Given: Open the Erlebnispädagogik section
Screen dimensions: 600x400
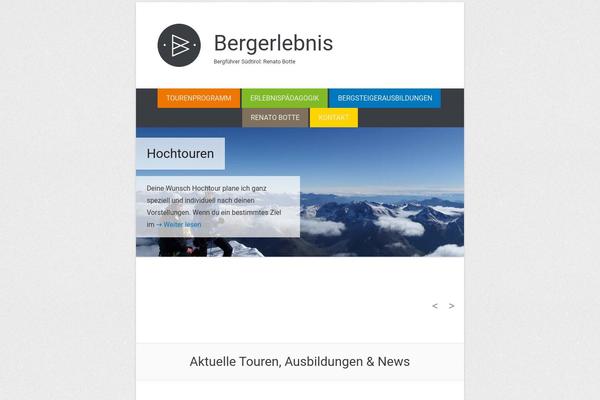Looking at the screenshot, I should click(284, 98).
